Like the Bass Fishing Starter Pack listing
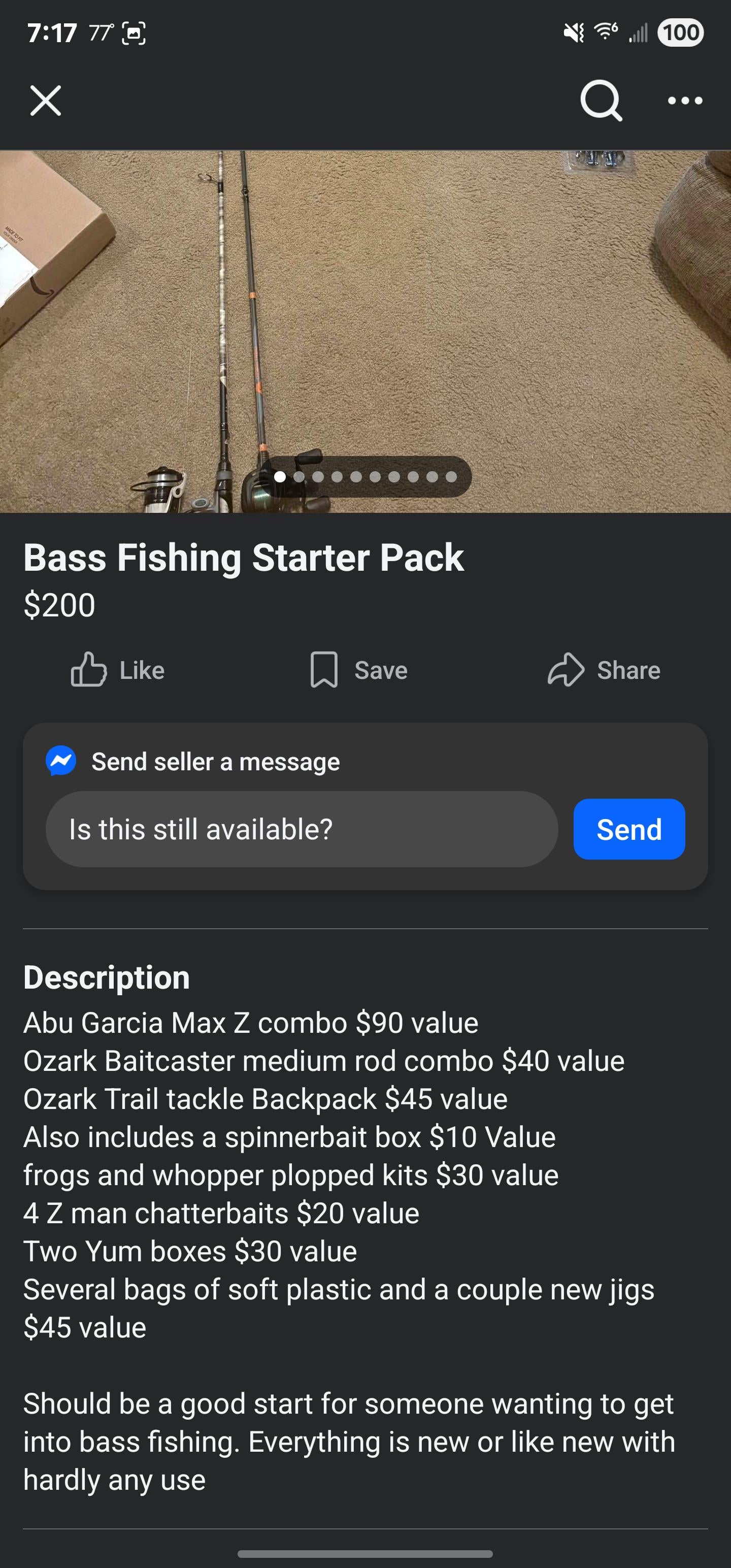The width and height of the screenshot is (731, 1568). click(x=118, y=670)
